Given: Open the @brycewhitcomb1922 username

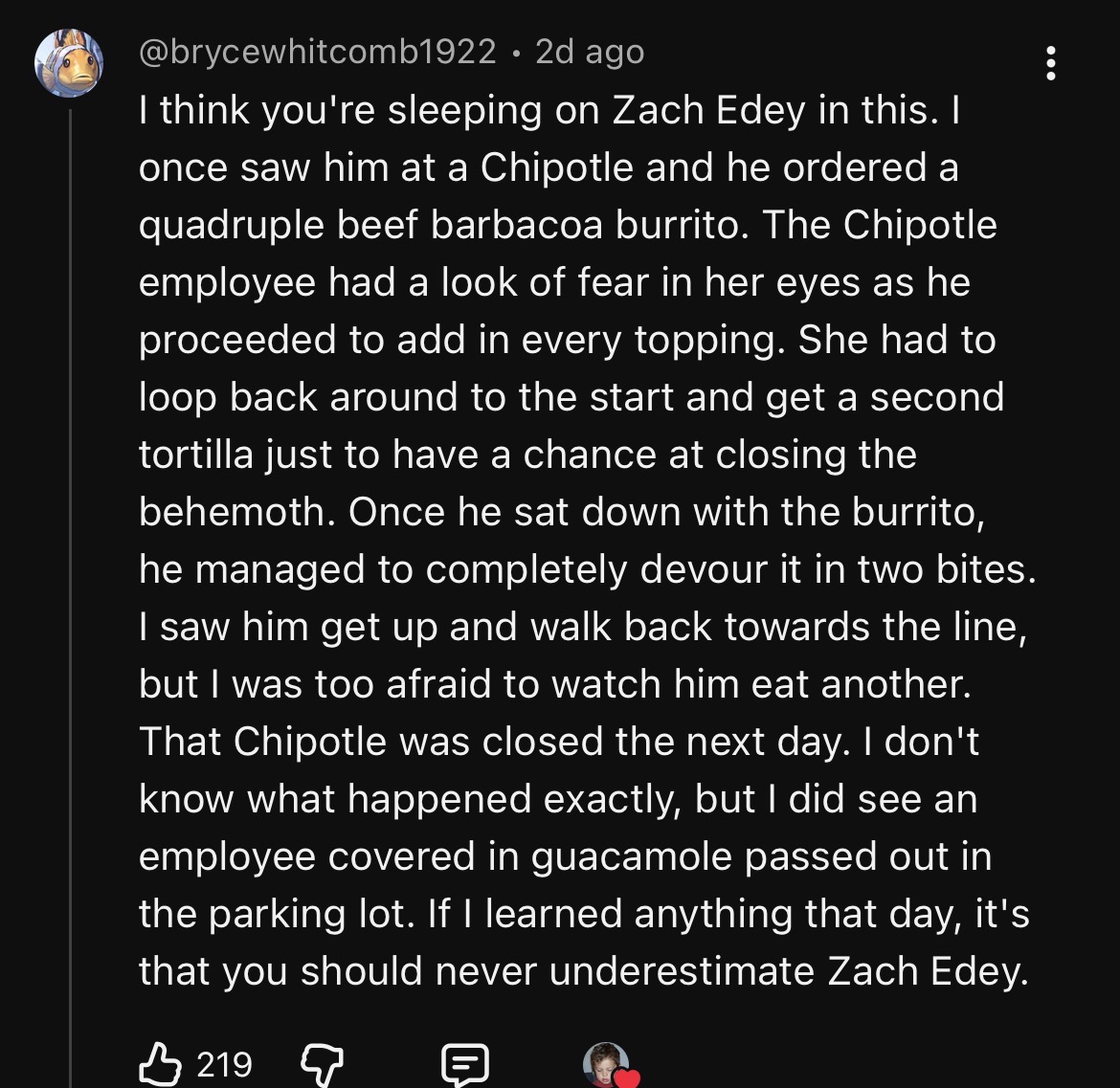Looking at the screenshot, I should coord(318,52).
